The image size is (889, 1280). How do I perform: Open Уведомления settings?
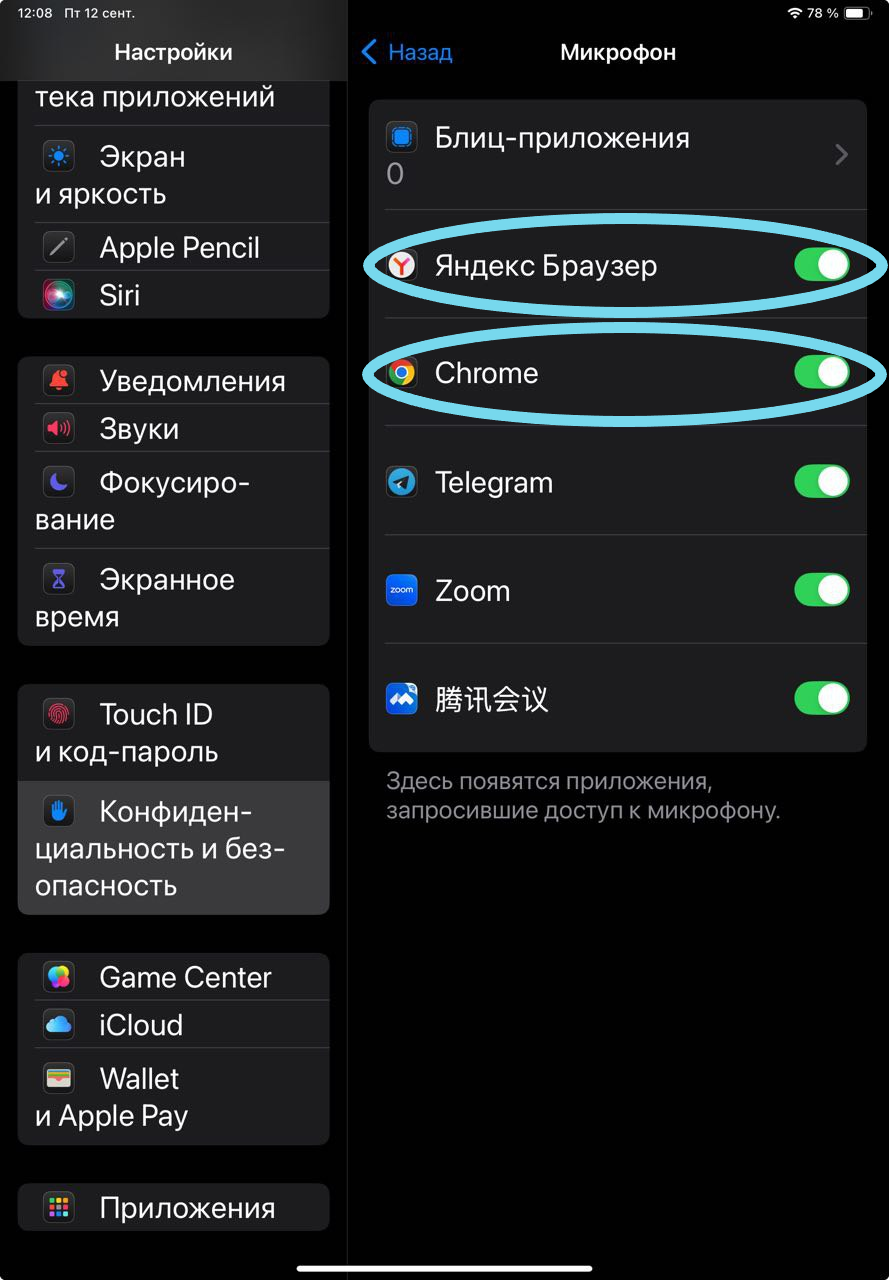click(x=173, y=381)
